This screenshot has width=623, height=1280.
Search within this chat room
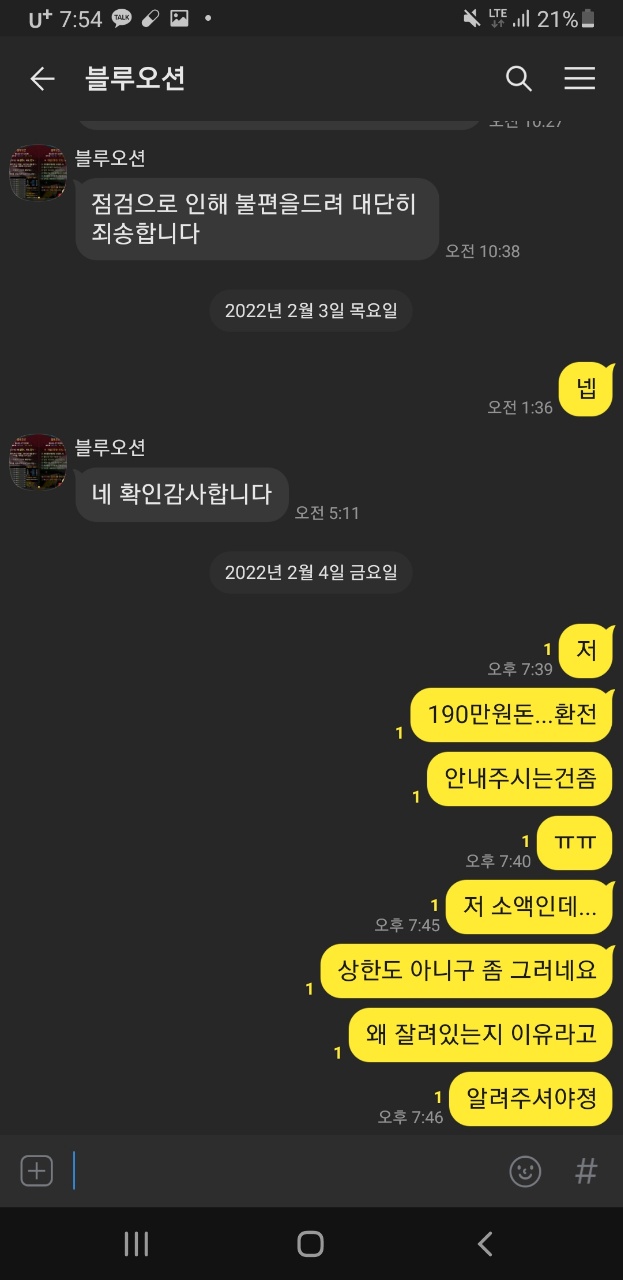pyautogui.click(x=518, y=79)
